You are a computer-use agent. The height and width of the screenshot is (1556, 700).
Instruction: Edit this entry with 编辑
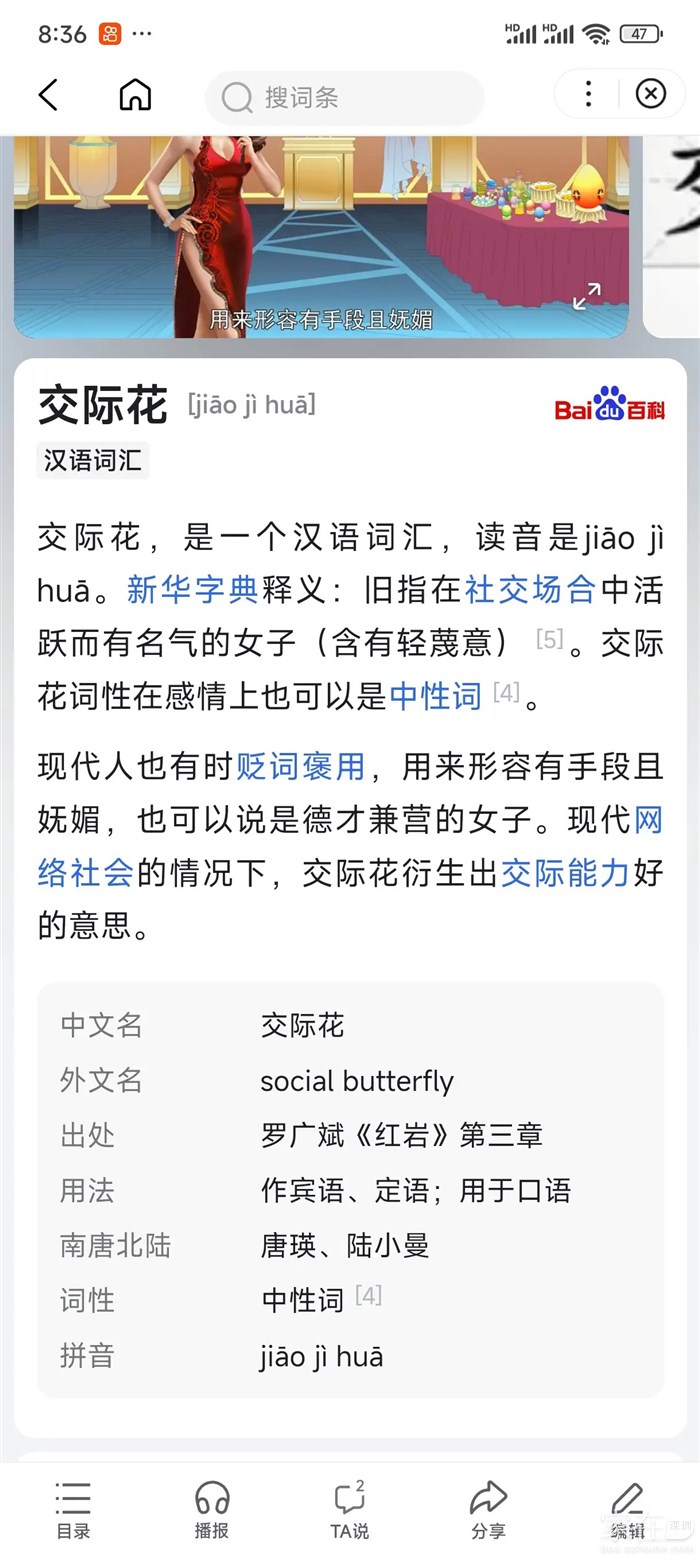point(627,1509)
